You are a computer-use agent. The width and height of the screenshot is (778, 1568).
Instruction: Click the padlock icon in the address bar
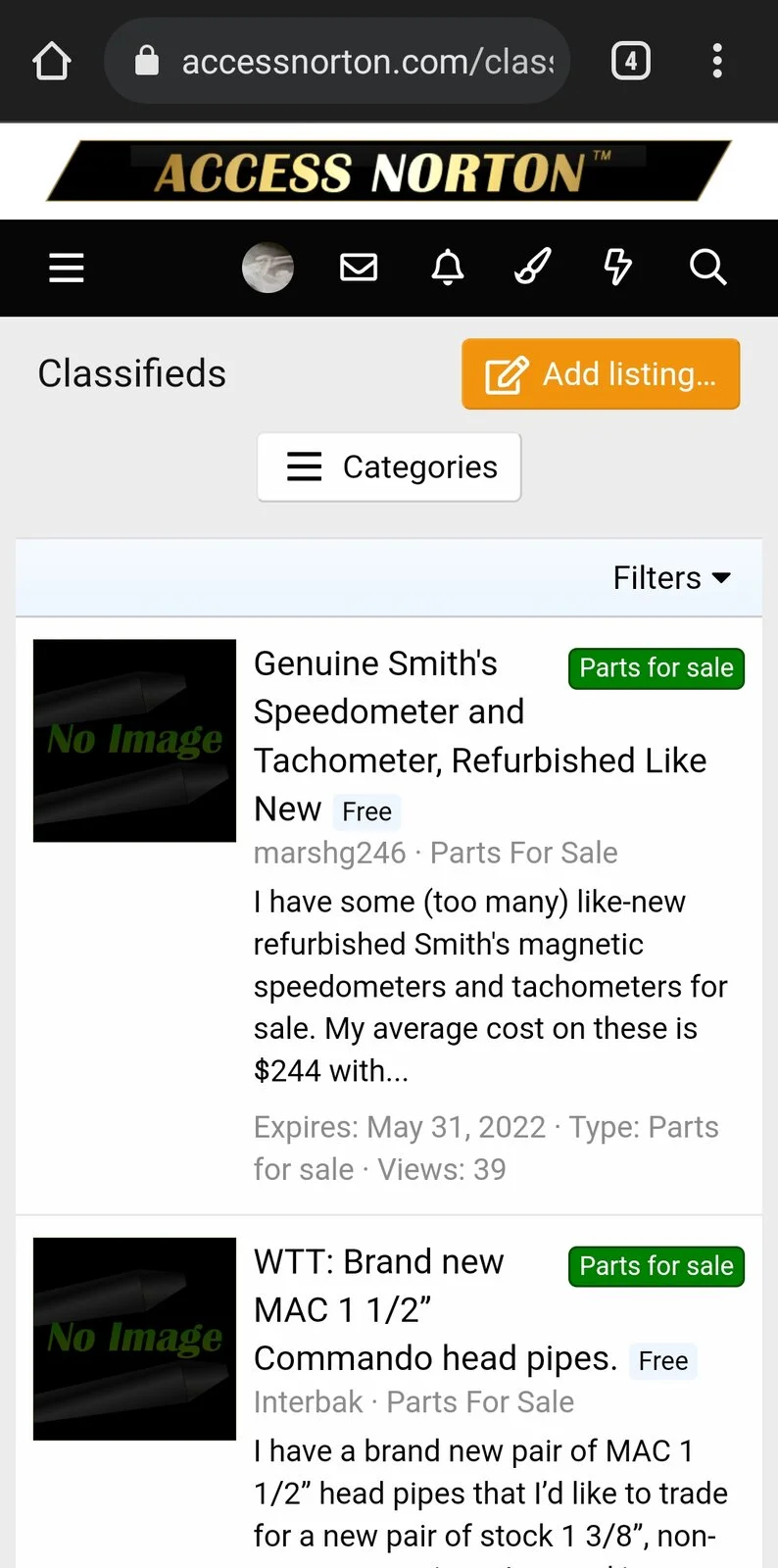147,60
